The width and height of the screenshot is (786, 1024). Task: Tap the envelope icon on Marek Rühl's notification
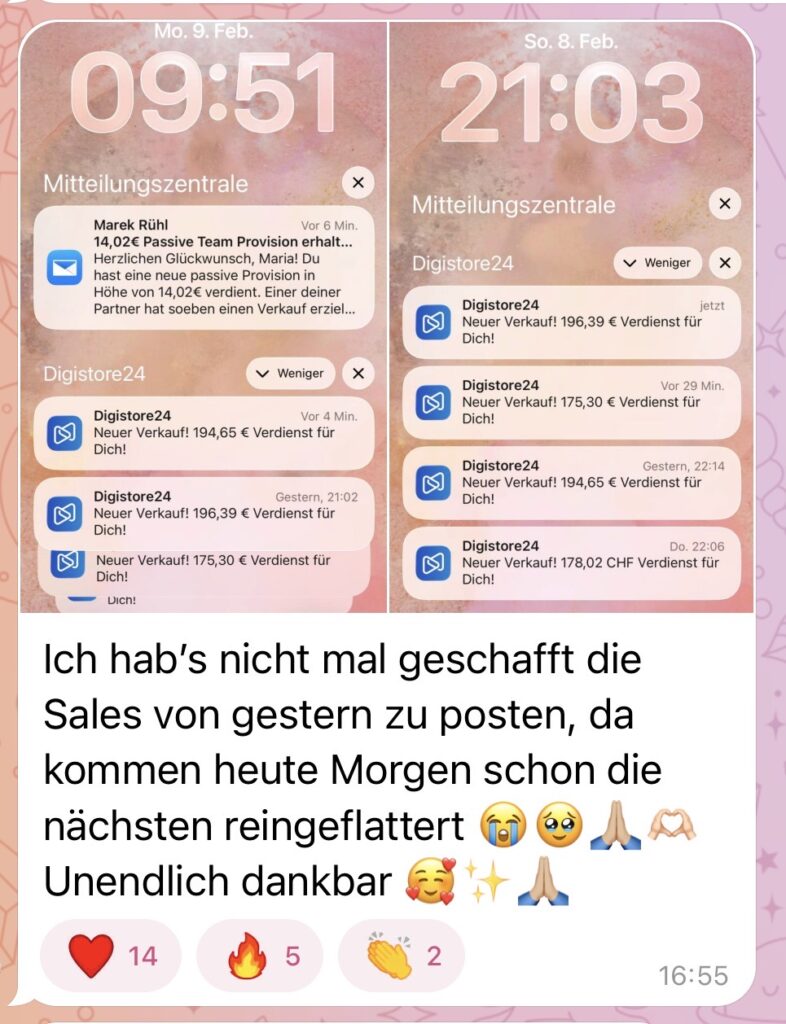pyautogui.click(x=66, y=265)
